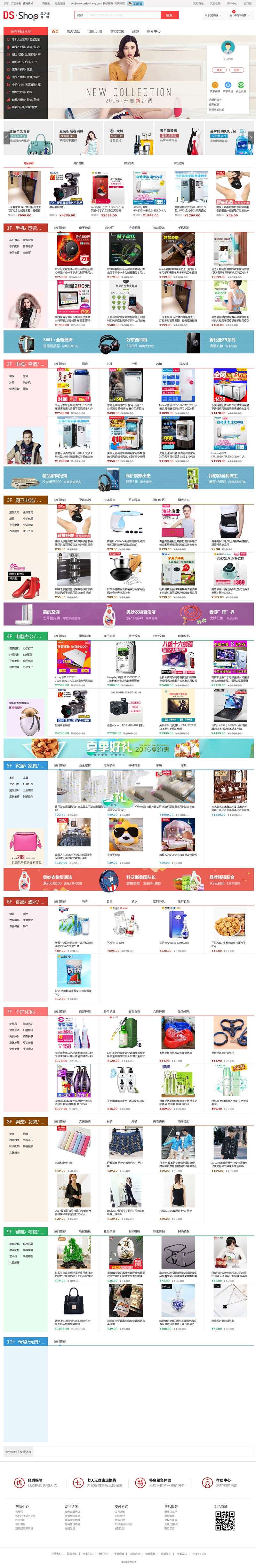This screenshot has width=256, height=1568.
Task: Open 官方论坛 in the top navigation
Action: coord(74,31)
